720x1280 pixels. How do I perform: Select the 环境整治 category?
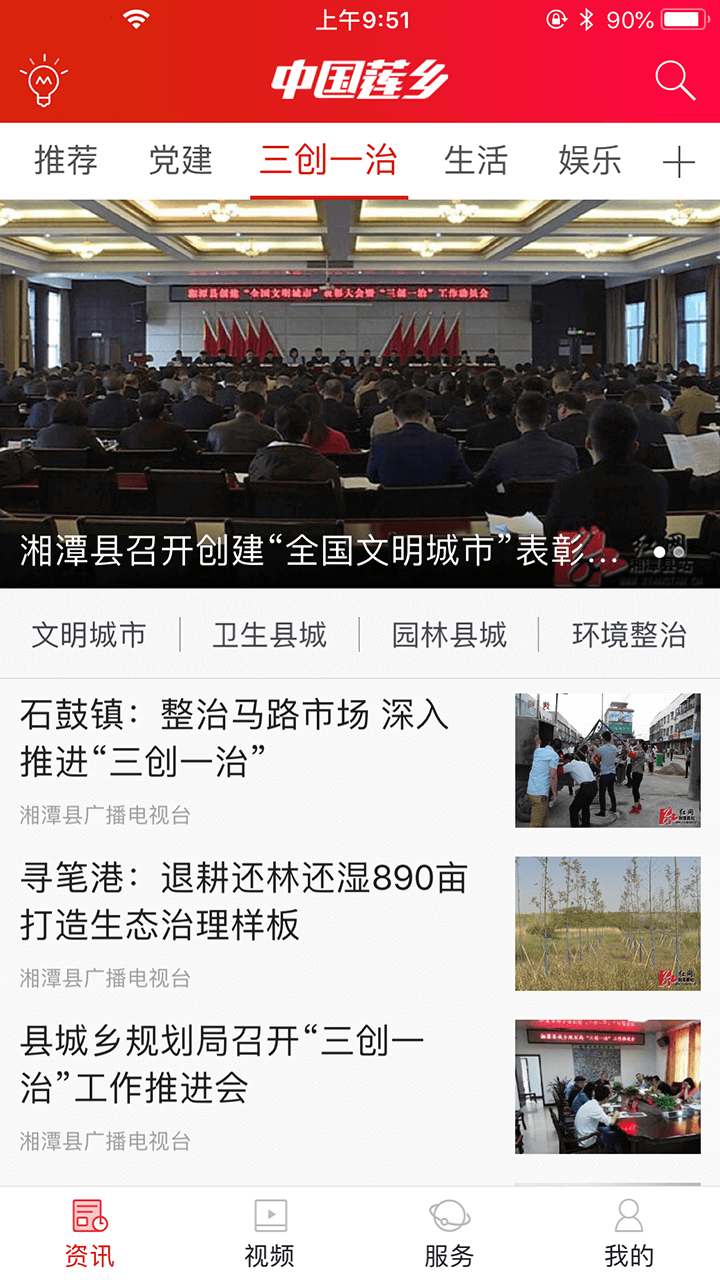click(628, 634)
